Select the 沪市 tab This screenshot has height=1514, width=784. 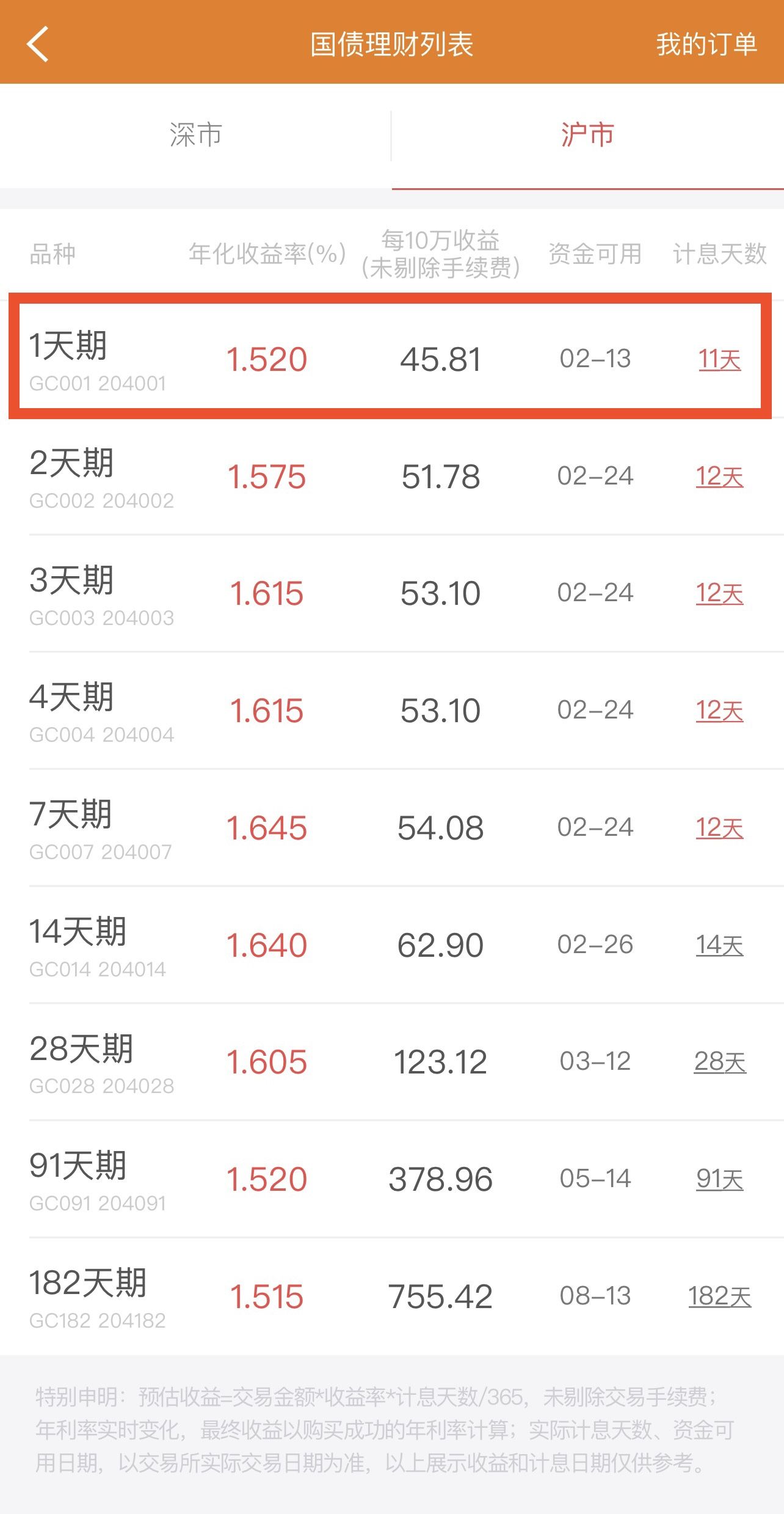pyautogui.click(x=587, y=135)
